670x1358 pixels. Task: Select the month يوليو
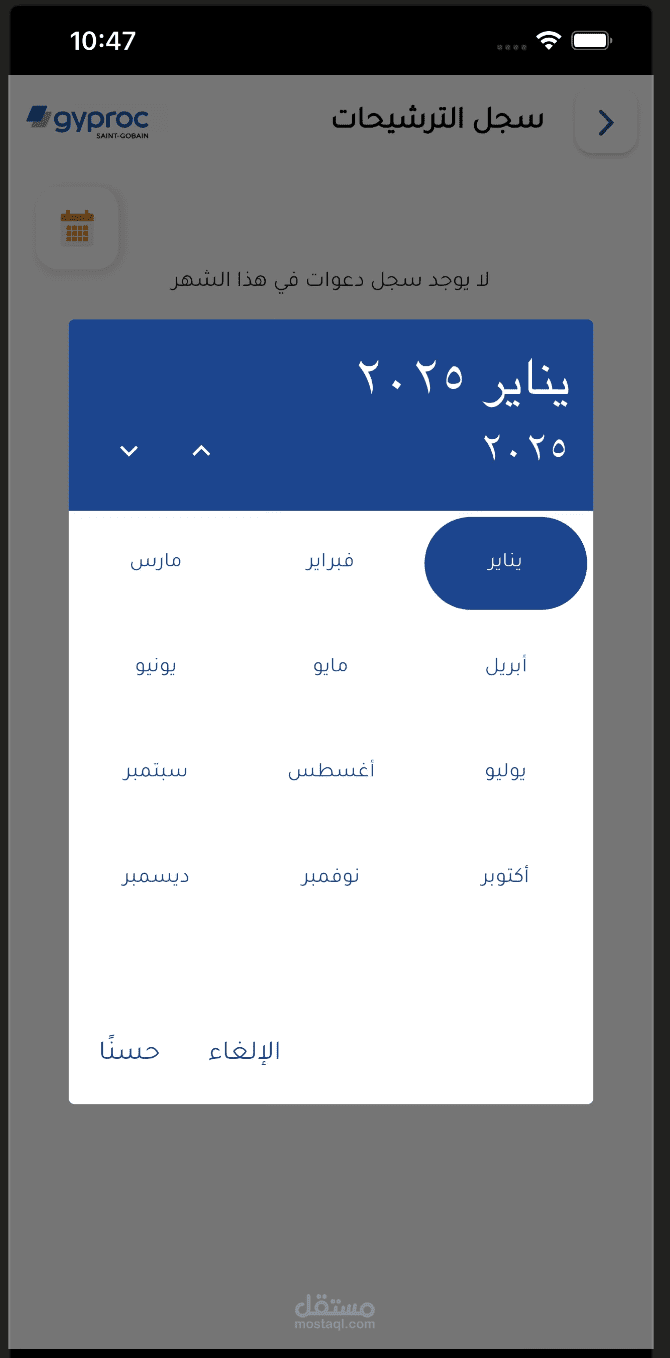click(505, 771)
